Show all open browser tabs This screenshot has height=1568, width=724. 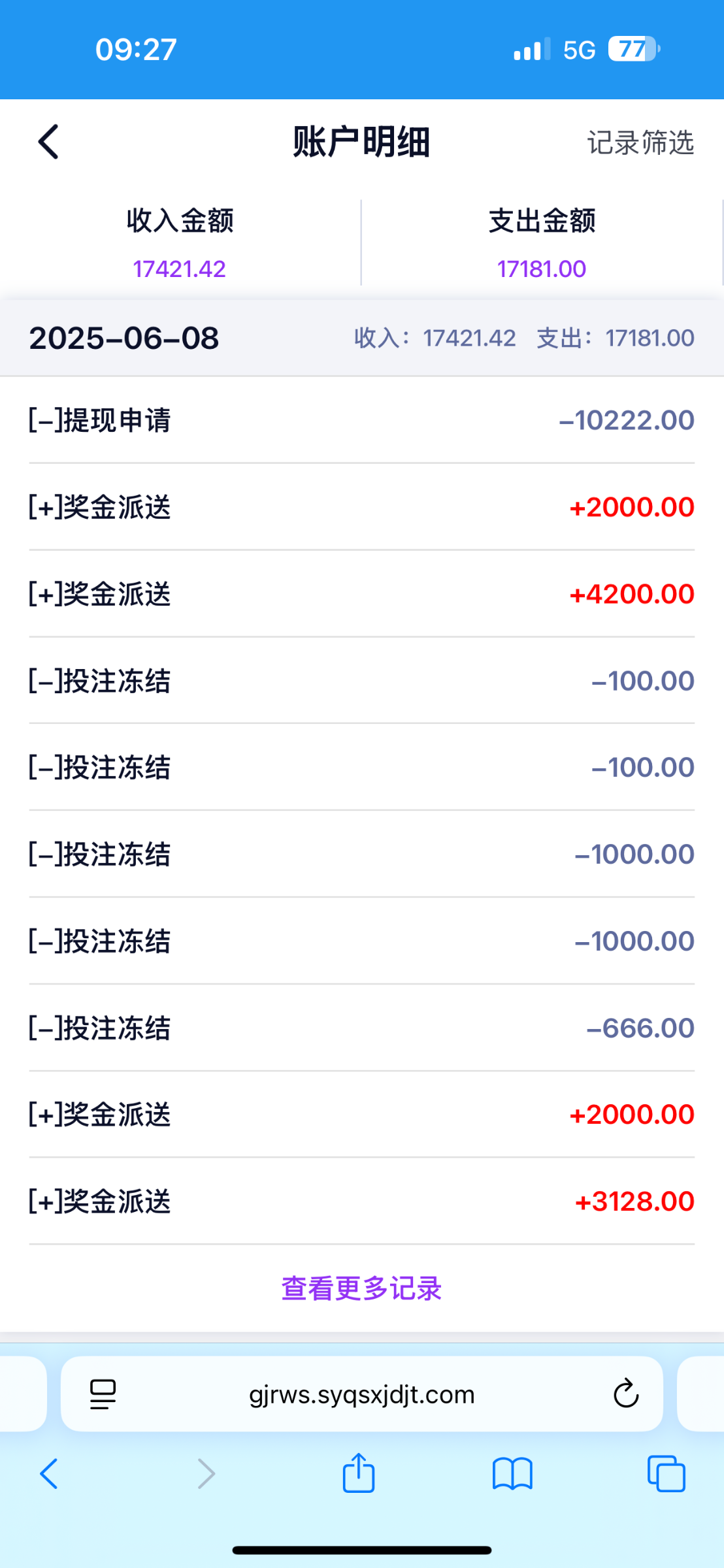point(666,1474)
